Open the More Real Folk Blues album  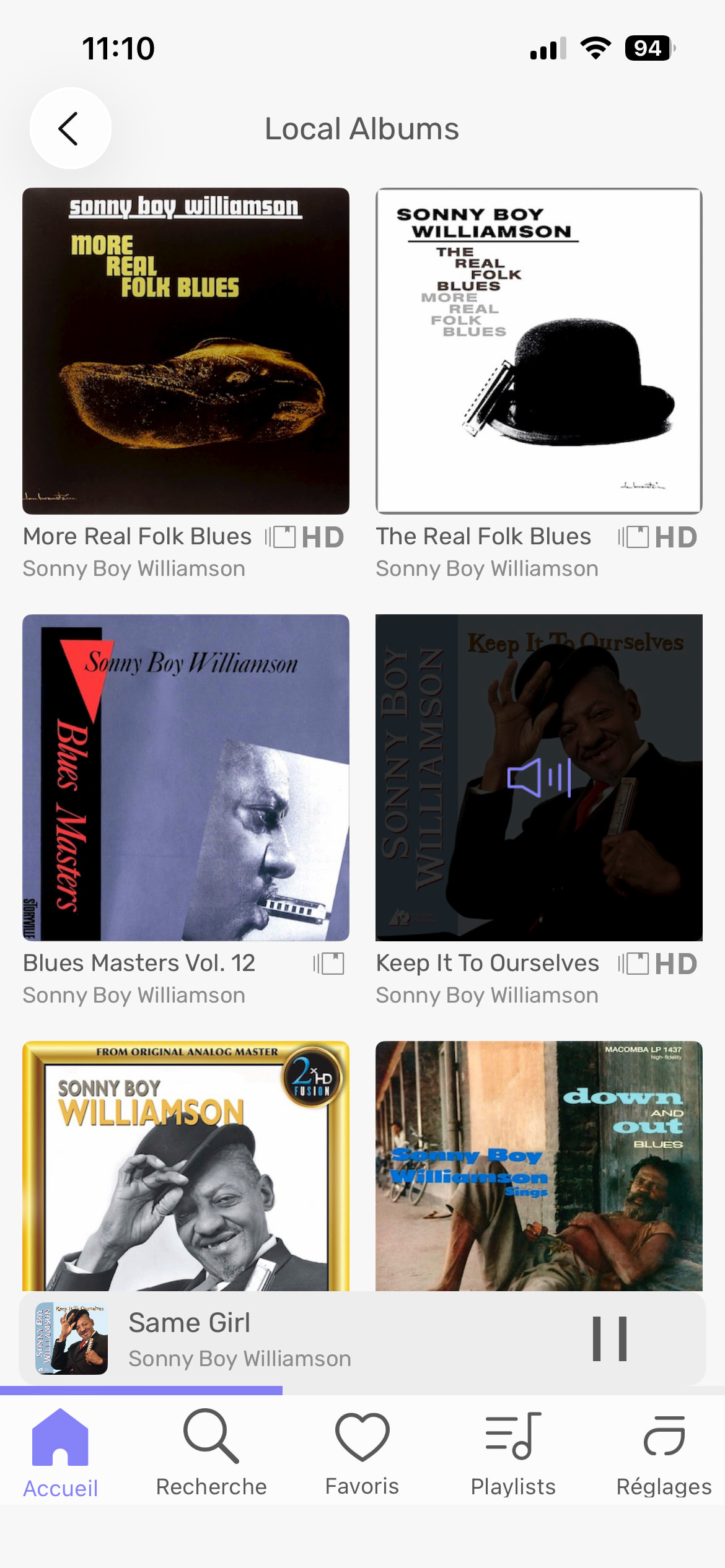pyautogui.click(x=186, y=351)
